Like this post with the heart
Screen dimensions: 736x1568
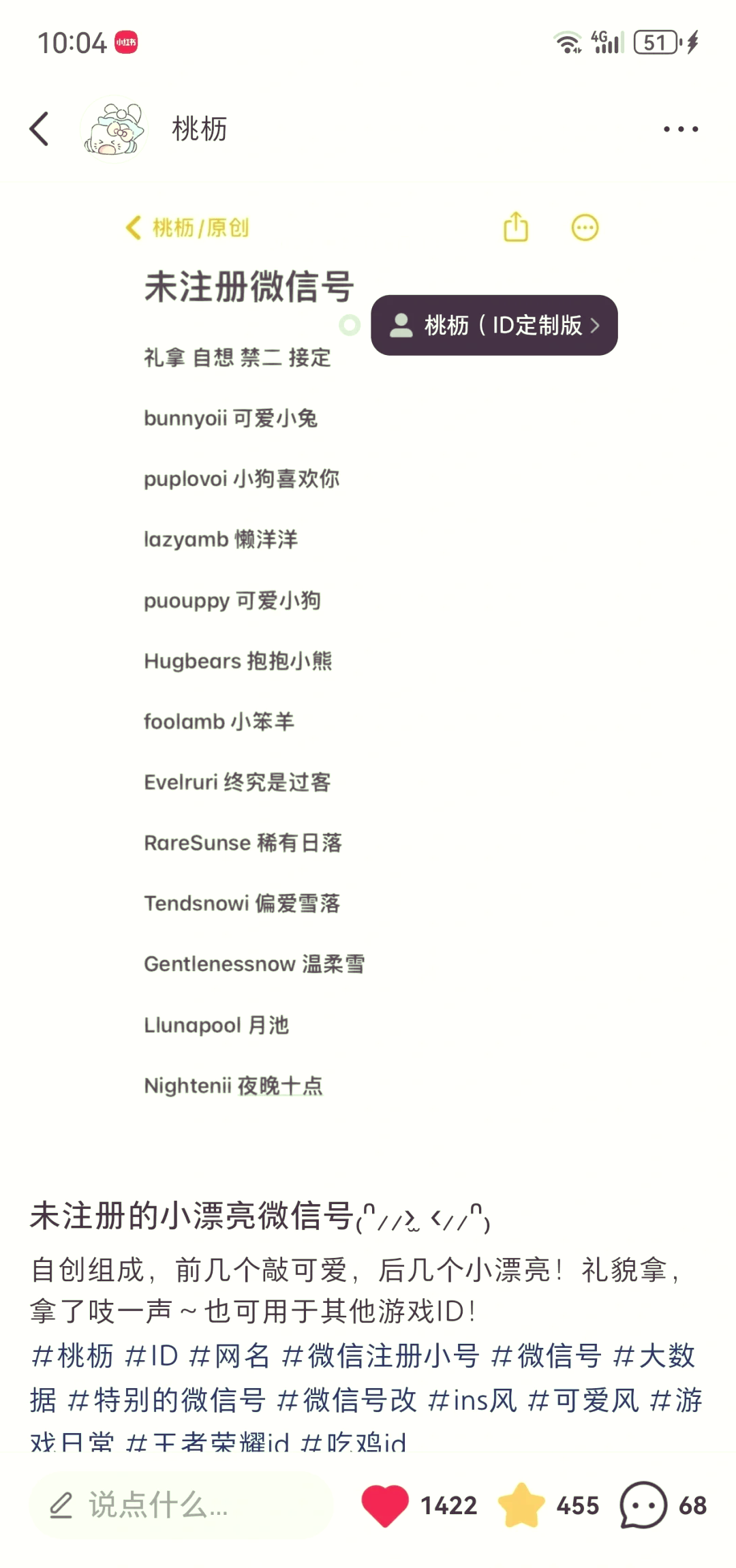click(x=385, y=1505)
